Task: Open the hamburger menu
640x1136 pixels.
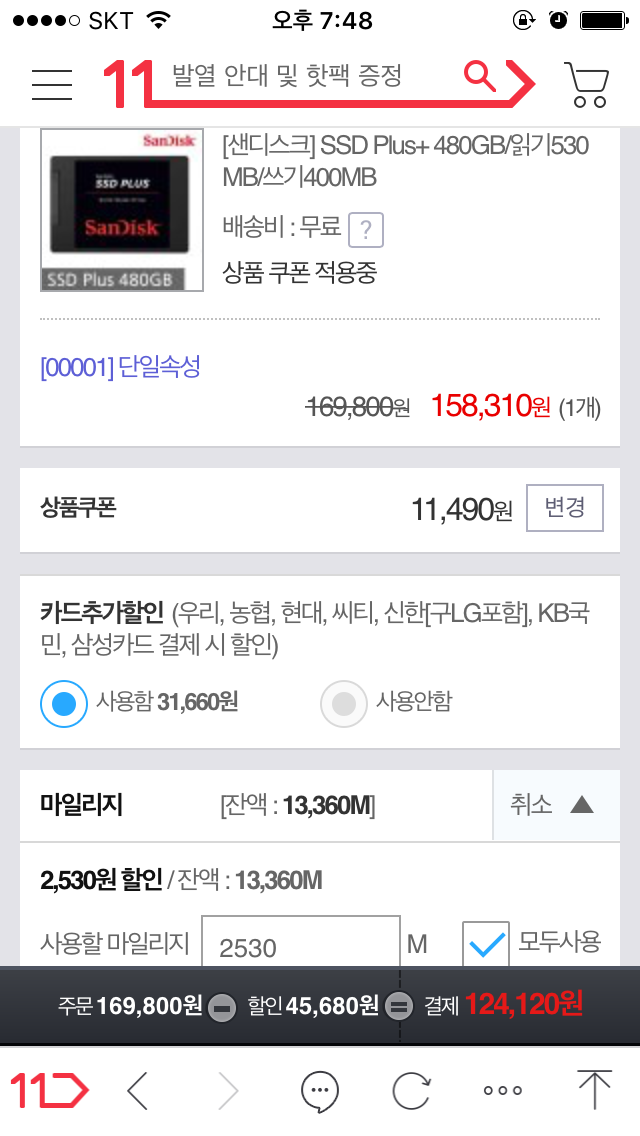Action: [51, 84]
